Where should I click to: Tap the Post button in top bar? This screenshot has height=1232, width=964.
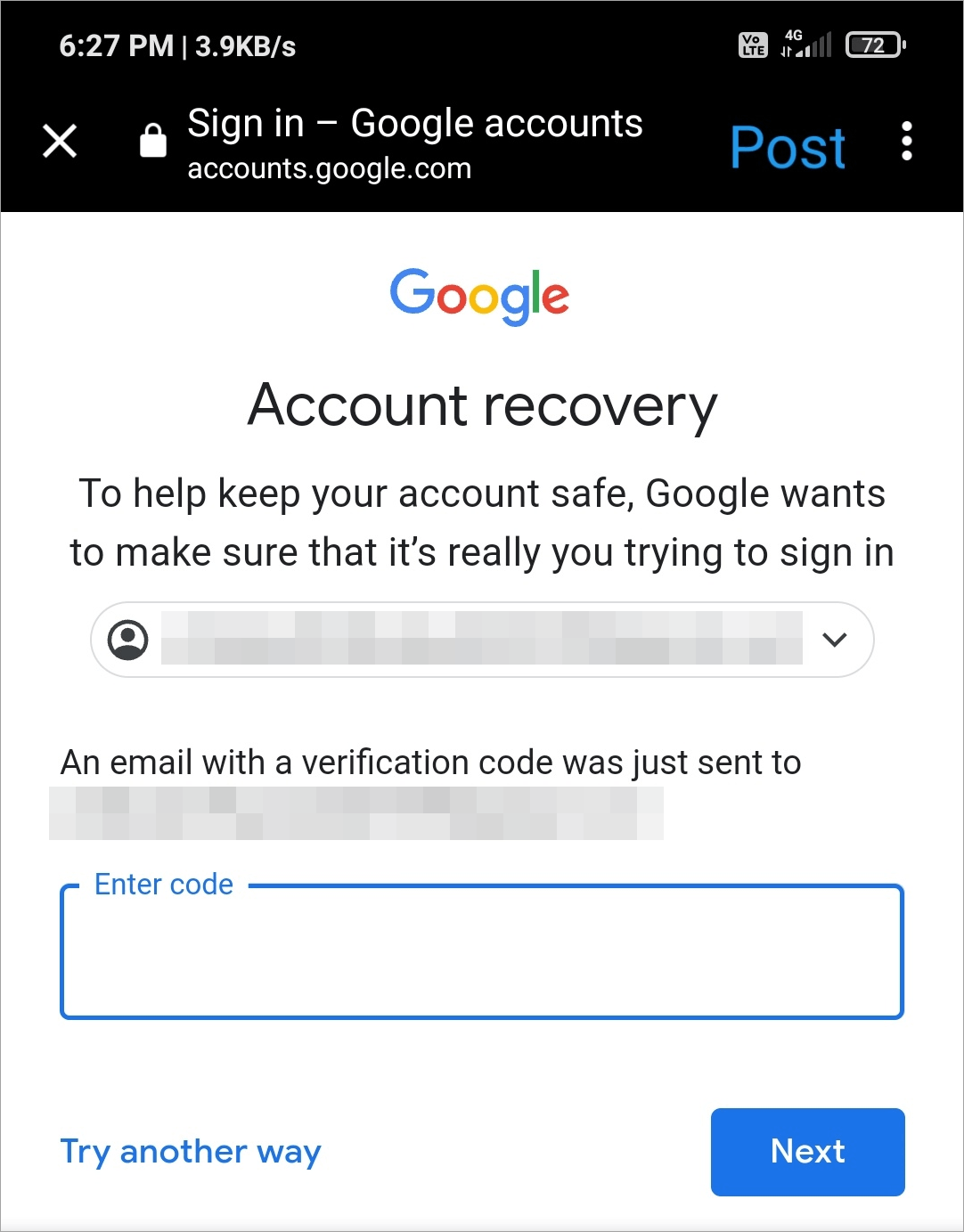tap(787, 147)
